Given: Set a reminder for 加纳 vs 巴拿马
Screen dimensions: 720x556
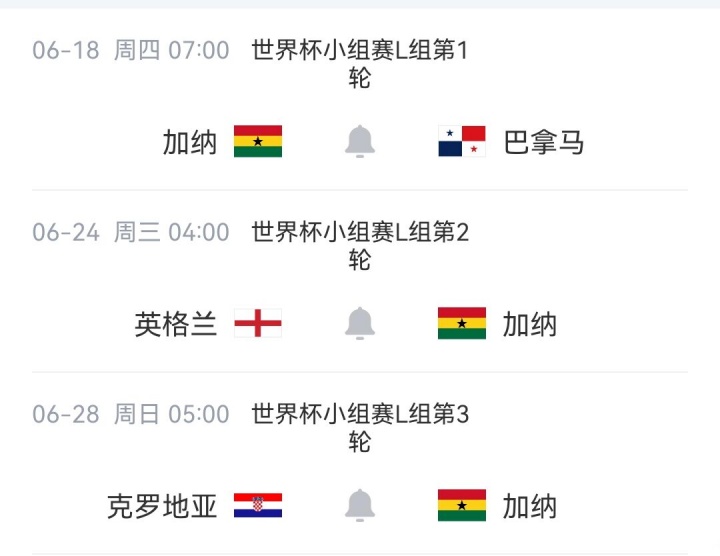Looking at the screenshot, I should coord(360,142).
